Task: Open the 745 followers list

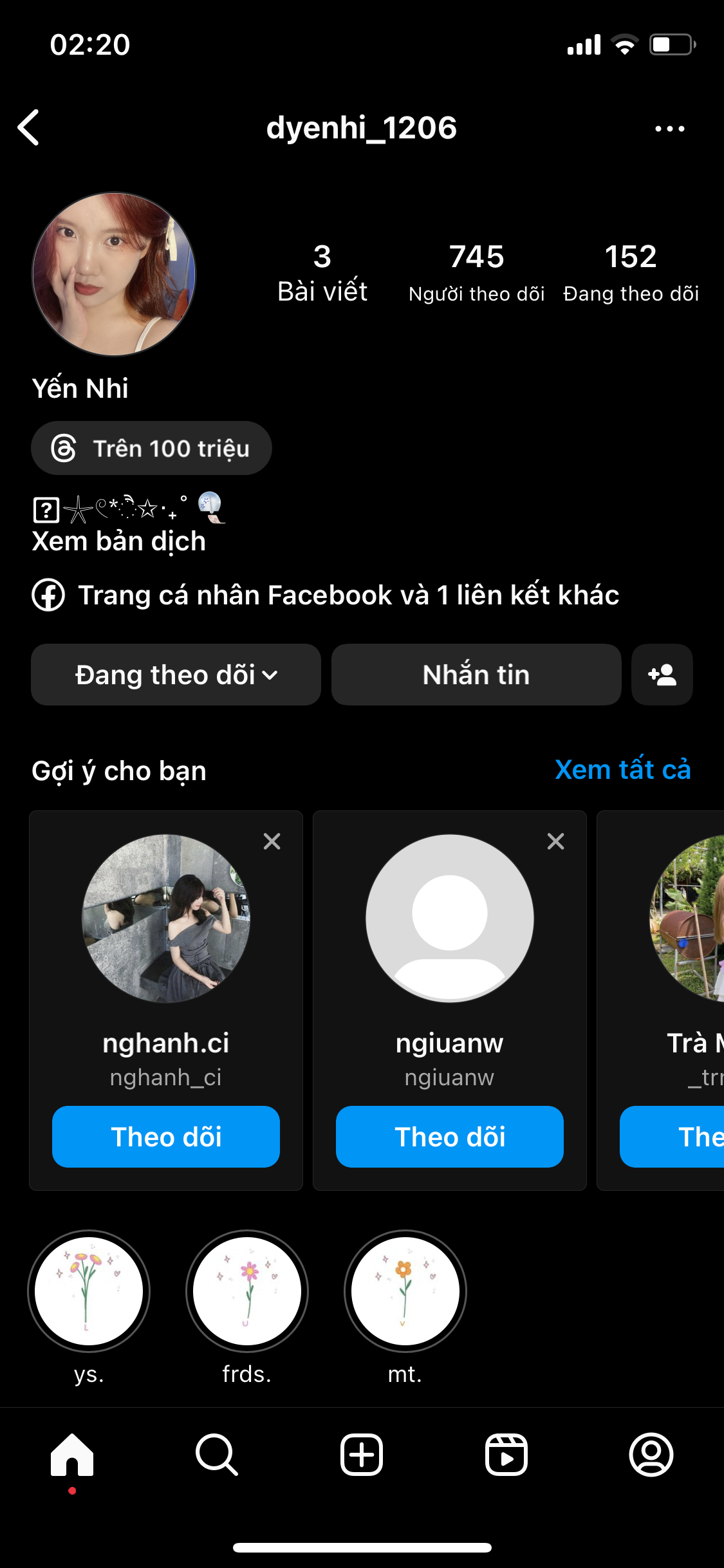Action: (476, 272)
